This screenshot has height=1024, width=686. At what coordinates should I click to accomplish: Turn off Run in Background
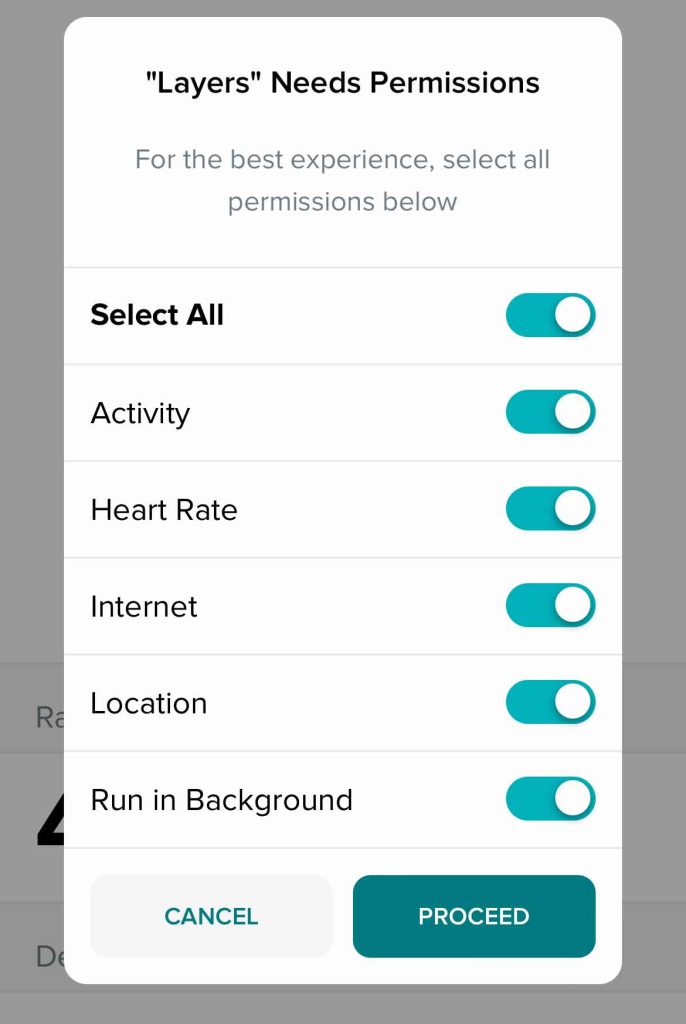550,800
